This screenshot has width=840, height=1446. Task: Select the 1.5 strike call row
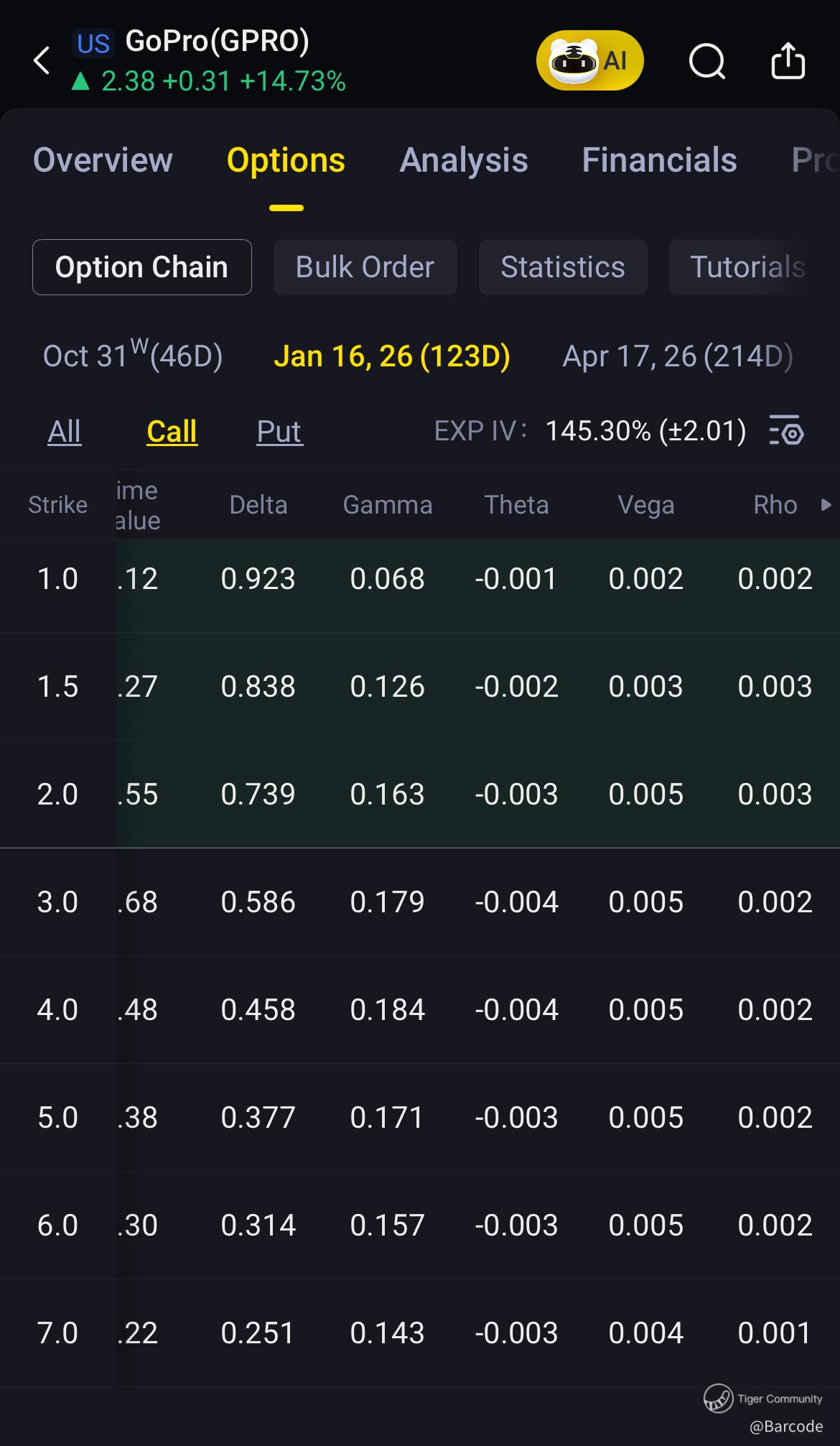pyautogui.click(x=420, y=686)
